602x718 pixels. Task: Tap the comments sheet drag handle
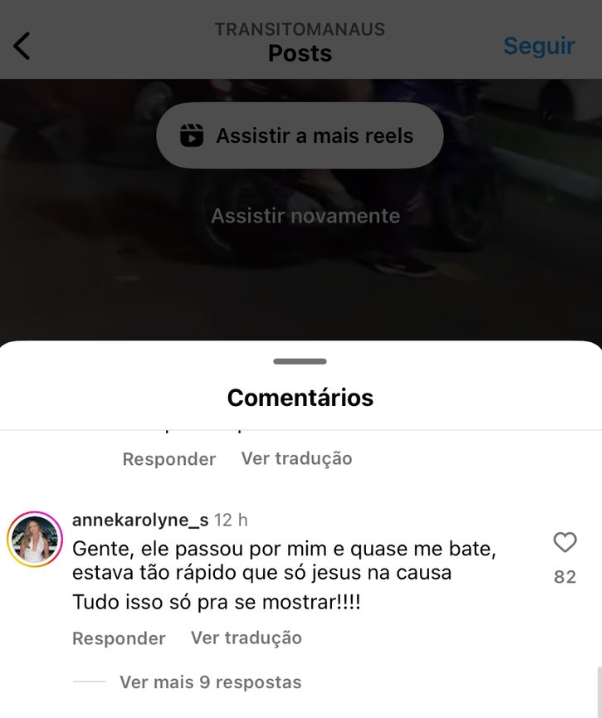pos(300,361)
